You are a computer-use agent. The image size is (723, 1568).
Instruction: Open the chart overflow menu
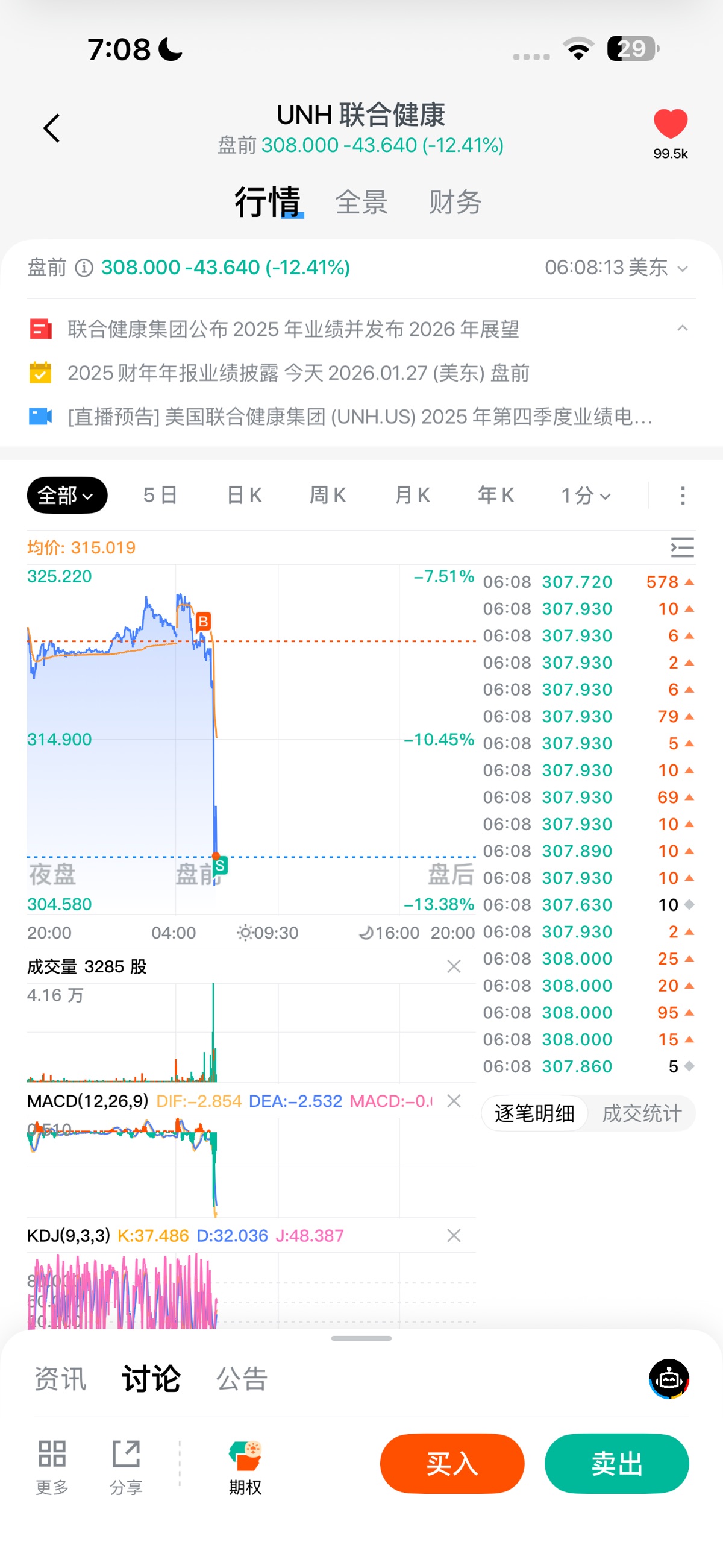pyautogui.click(x=682, y=496)
